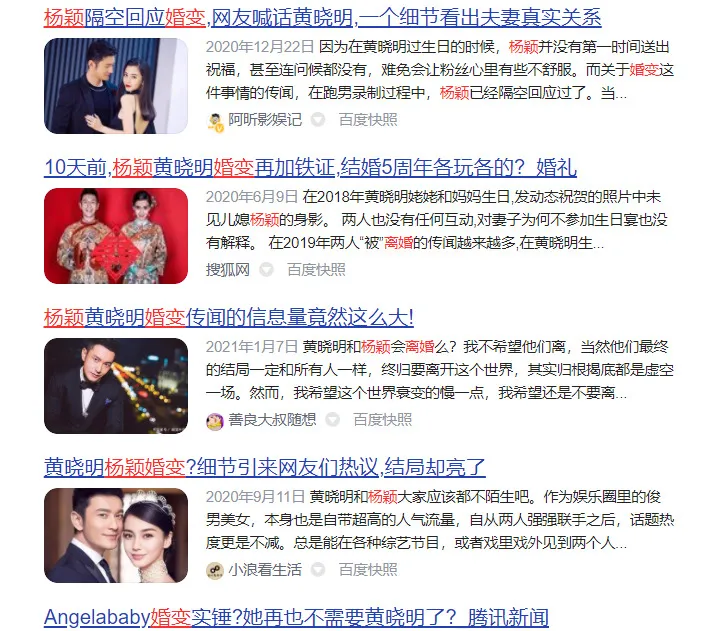Screen dimensions: 721x631
Task: Tap thumbnail of the 2020年12月22日 result
Action: pyautogui.click(x=116, y=86)
